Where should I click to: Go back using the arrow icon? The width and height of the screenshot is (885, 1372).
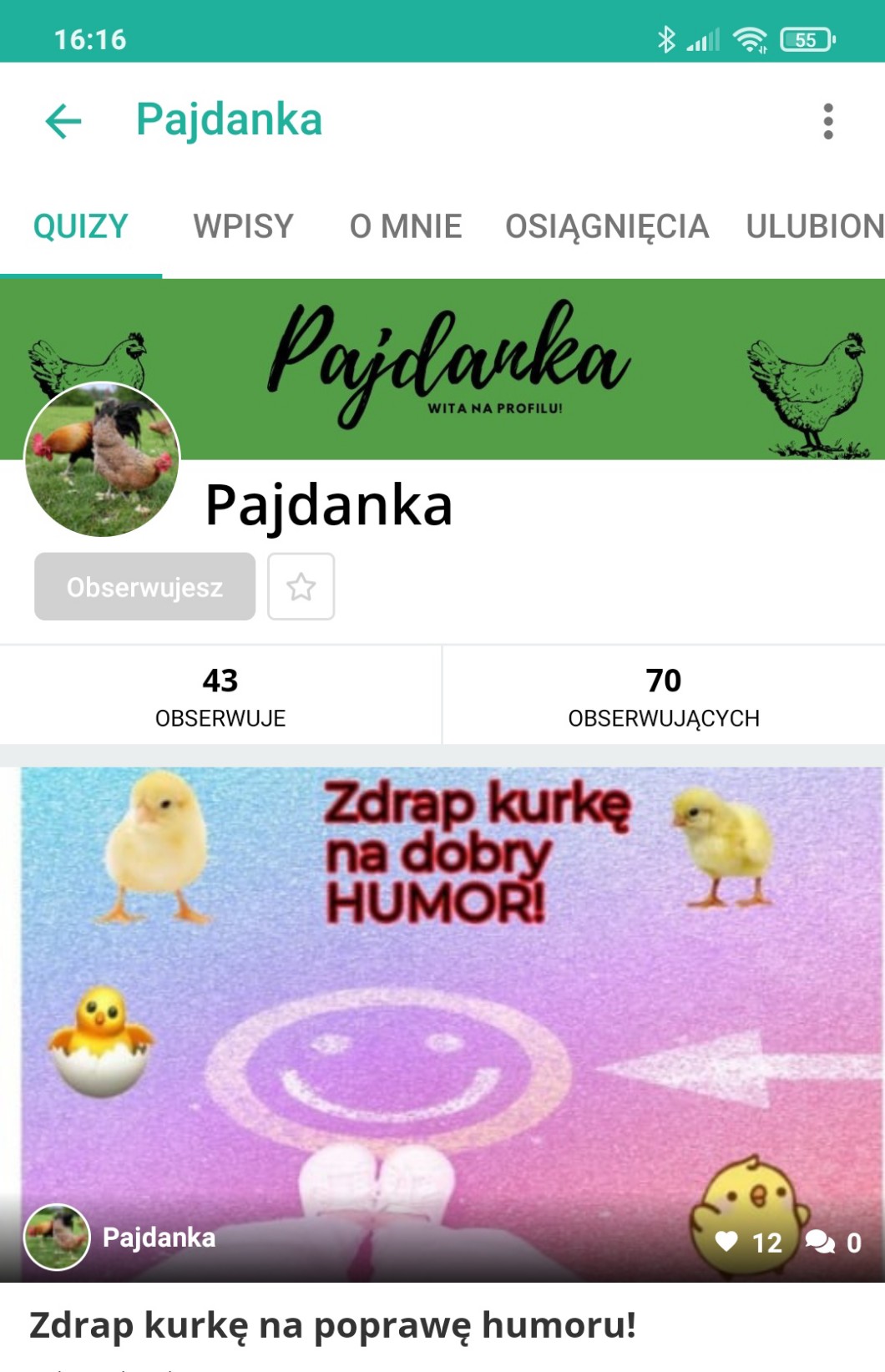tap(63, 121)
